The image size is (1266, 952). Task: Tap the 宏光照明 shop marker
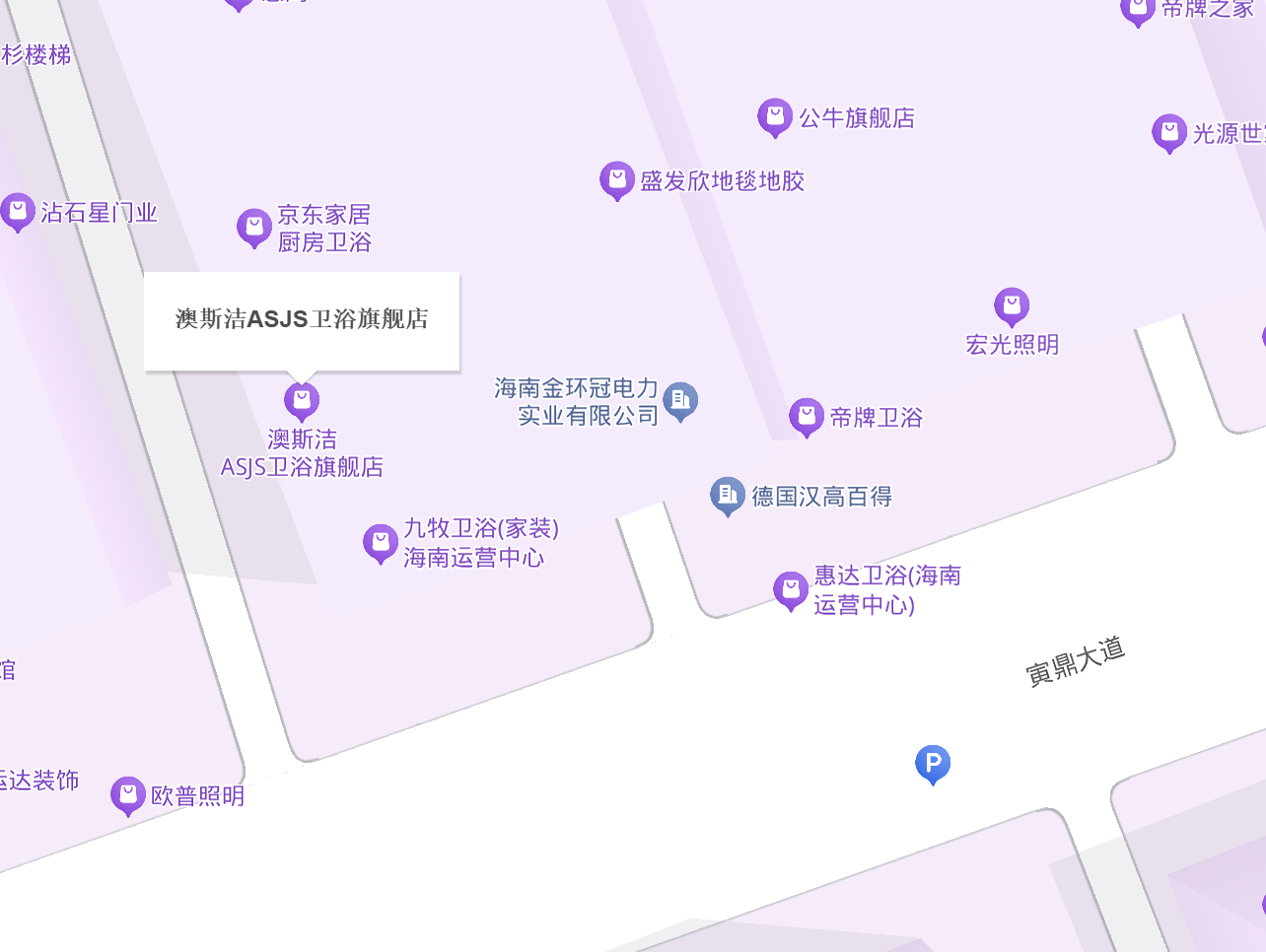(x=1012, y=307)
